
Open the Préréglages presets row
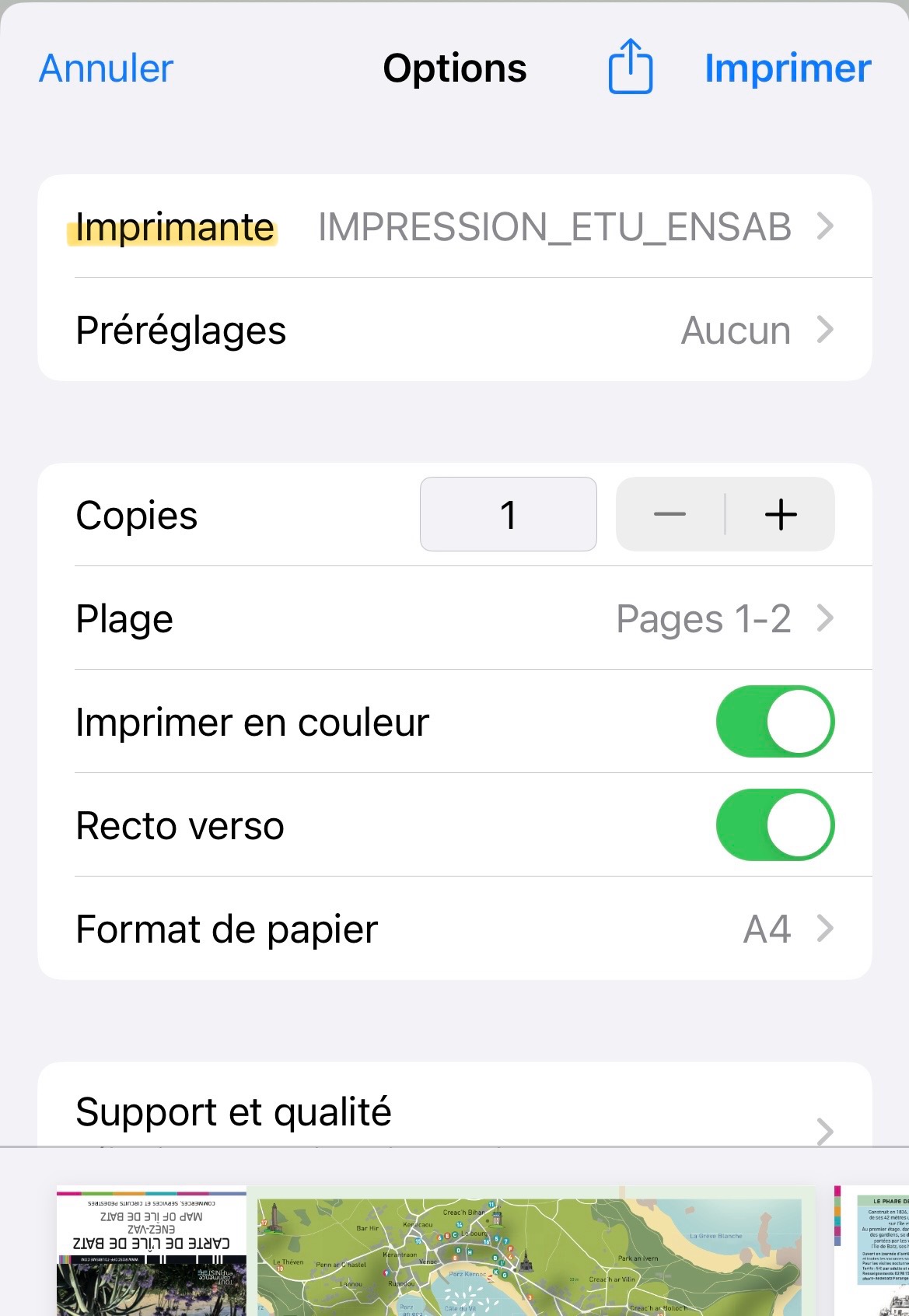click(454, 330)
